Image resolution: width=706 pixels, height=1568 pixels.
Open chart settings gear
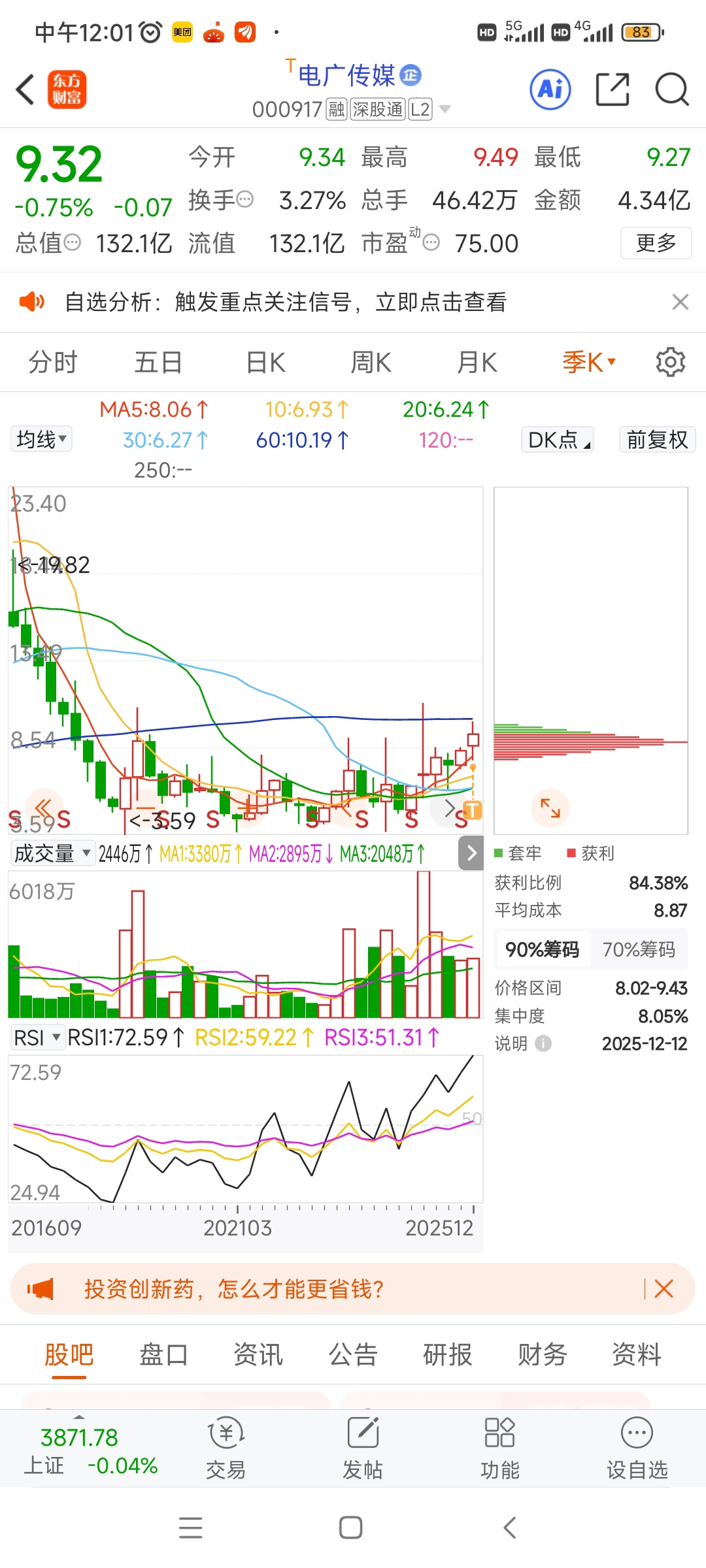670,362
